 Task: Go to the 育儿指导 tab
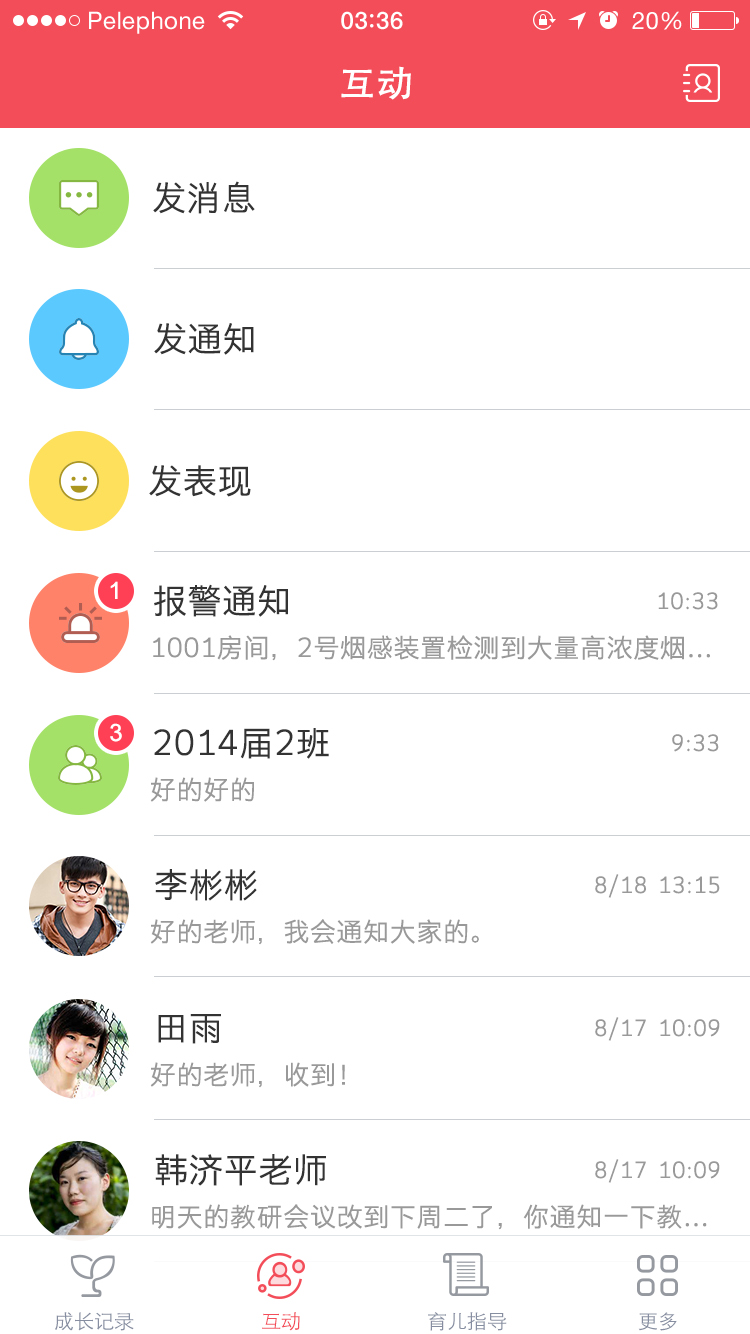(467, 1290)
